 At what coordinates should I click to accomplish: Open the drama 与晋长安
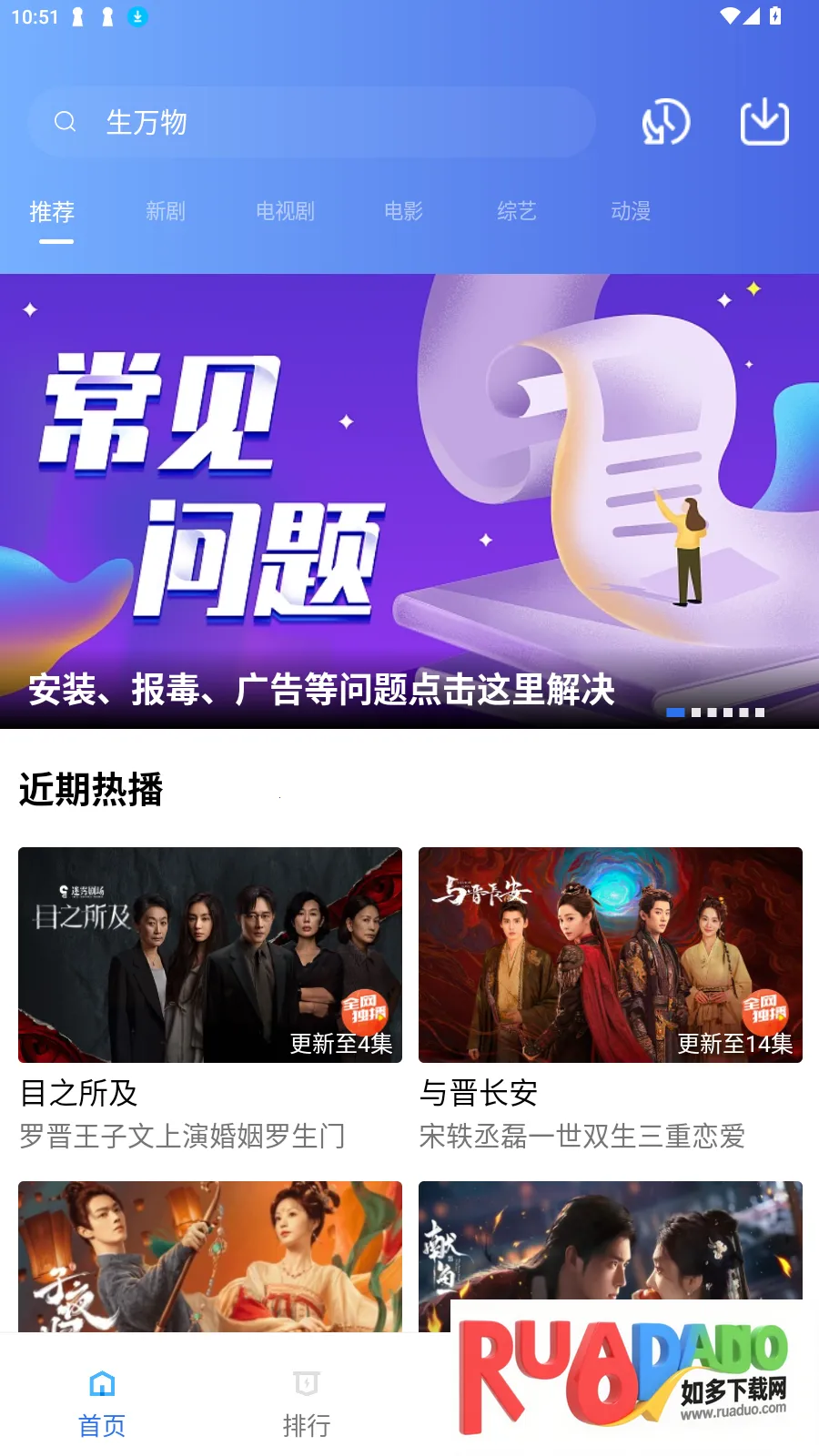click(x=611, y=955)
